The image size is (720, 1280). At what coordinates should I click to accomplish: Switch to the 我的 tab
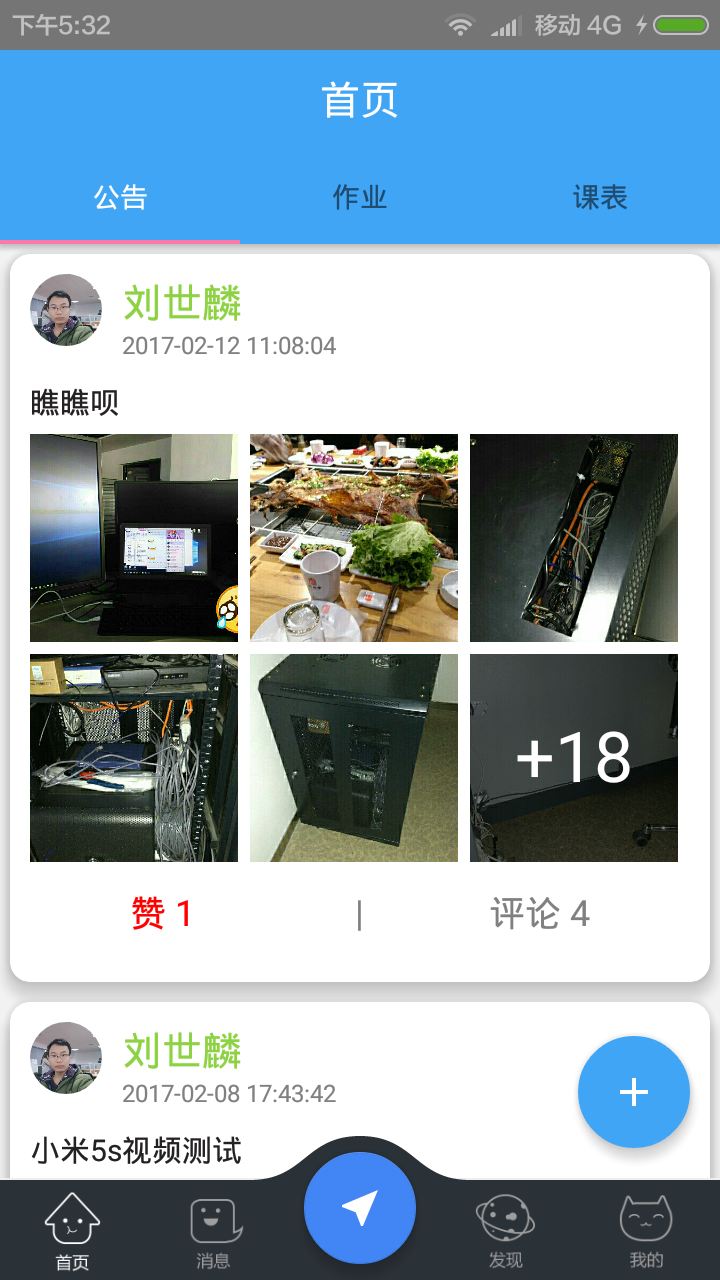(x=646, y=1233)
